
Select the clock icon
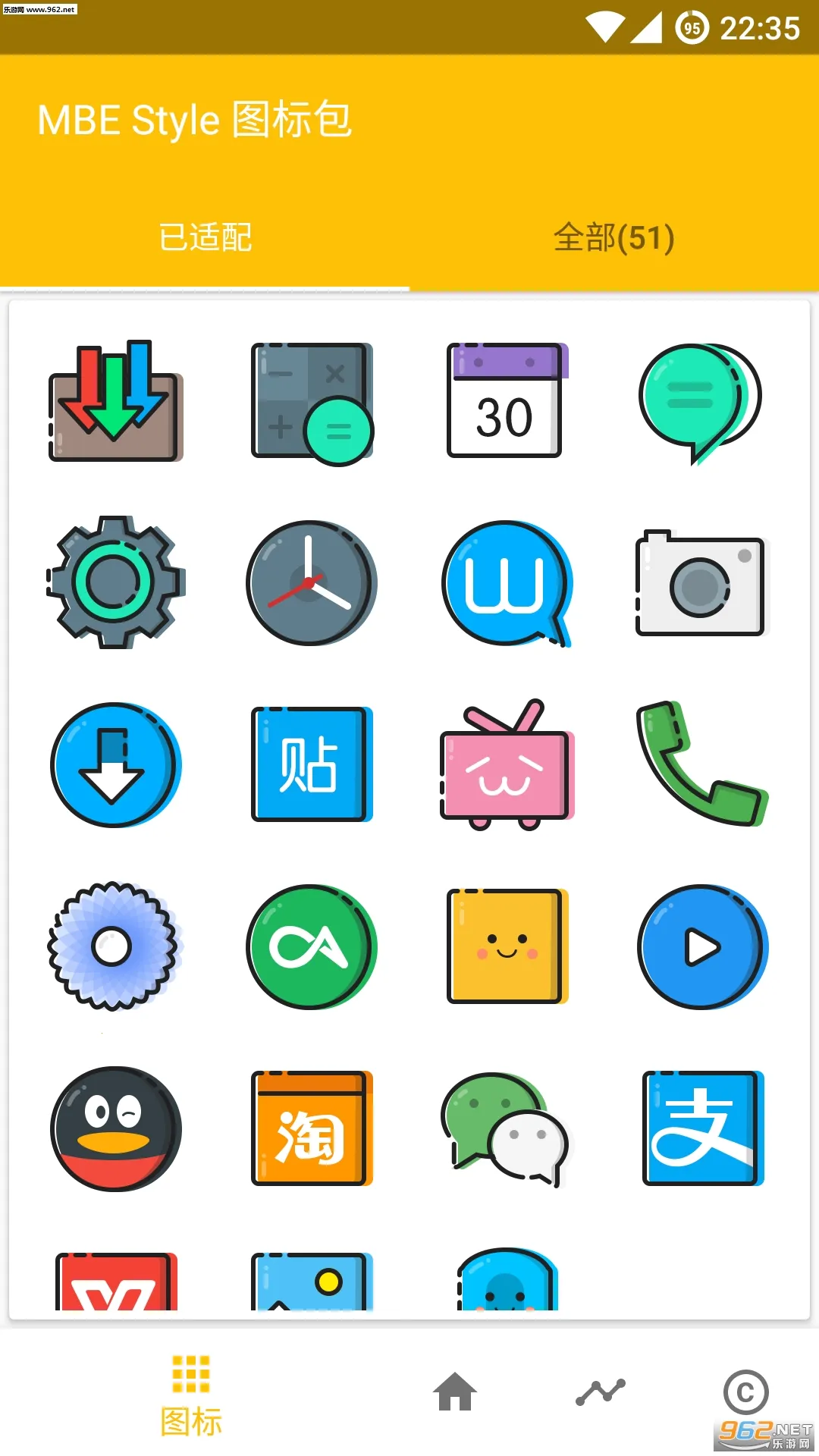312,582
